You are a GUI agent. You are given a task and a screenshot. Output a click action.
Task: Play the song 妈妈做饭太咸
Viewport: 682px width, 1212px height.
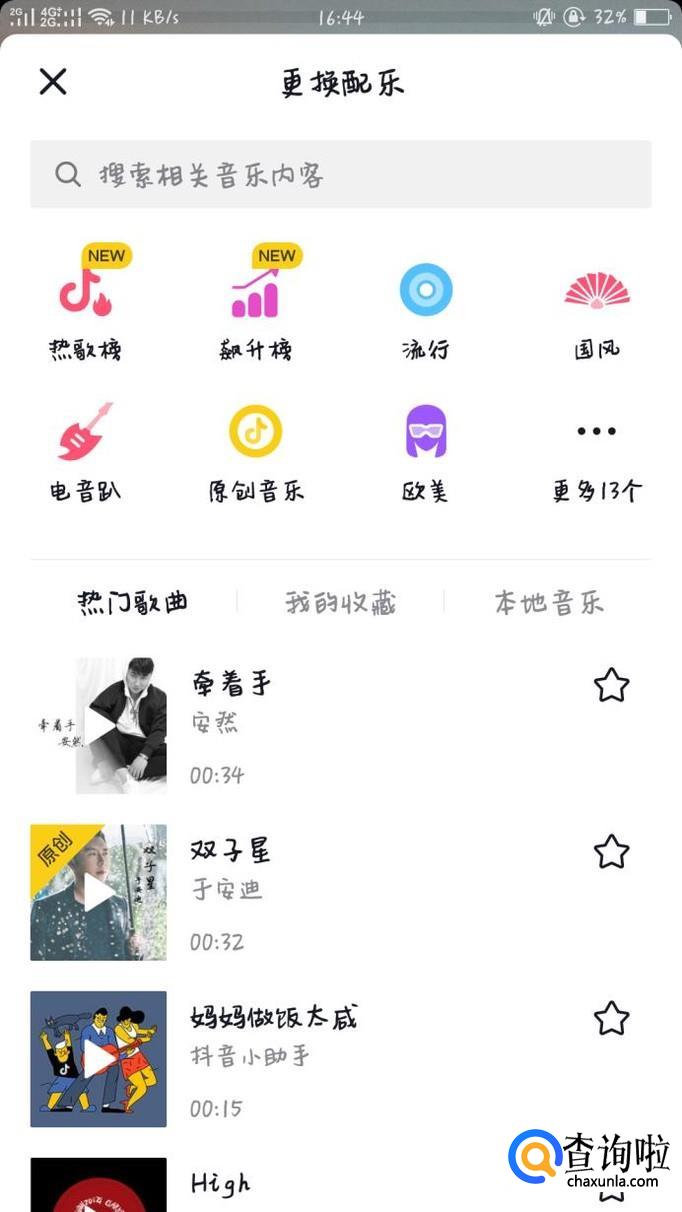tap(99, 1059)
